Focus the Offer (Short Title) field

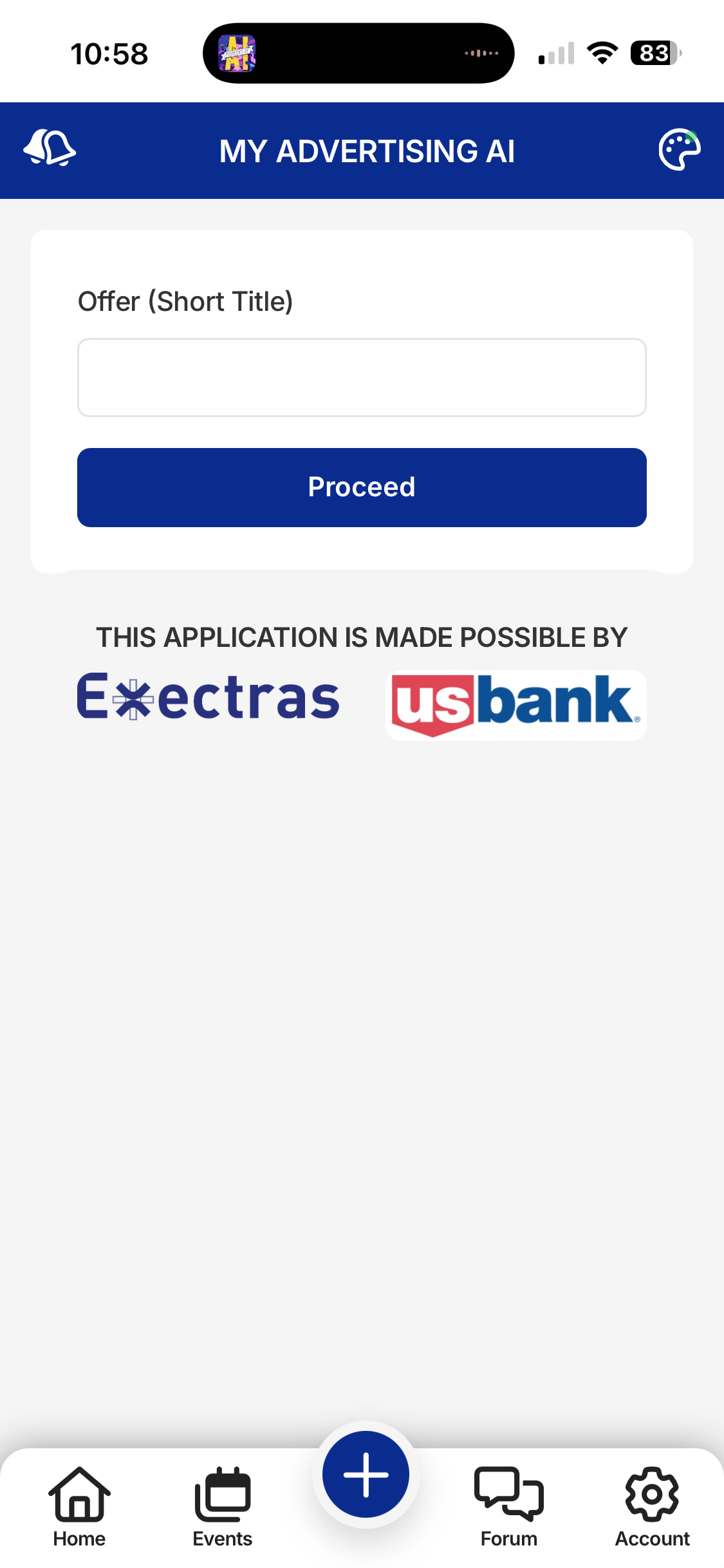pyautogui.click(x=362, y=377)
